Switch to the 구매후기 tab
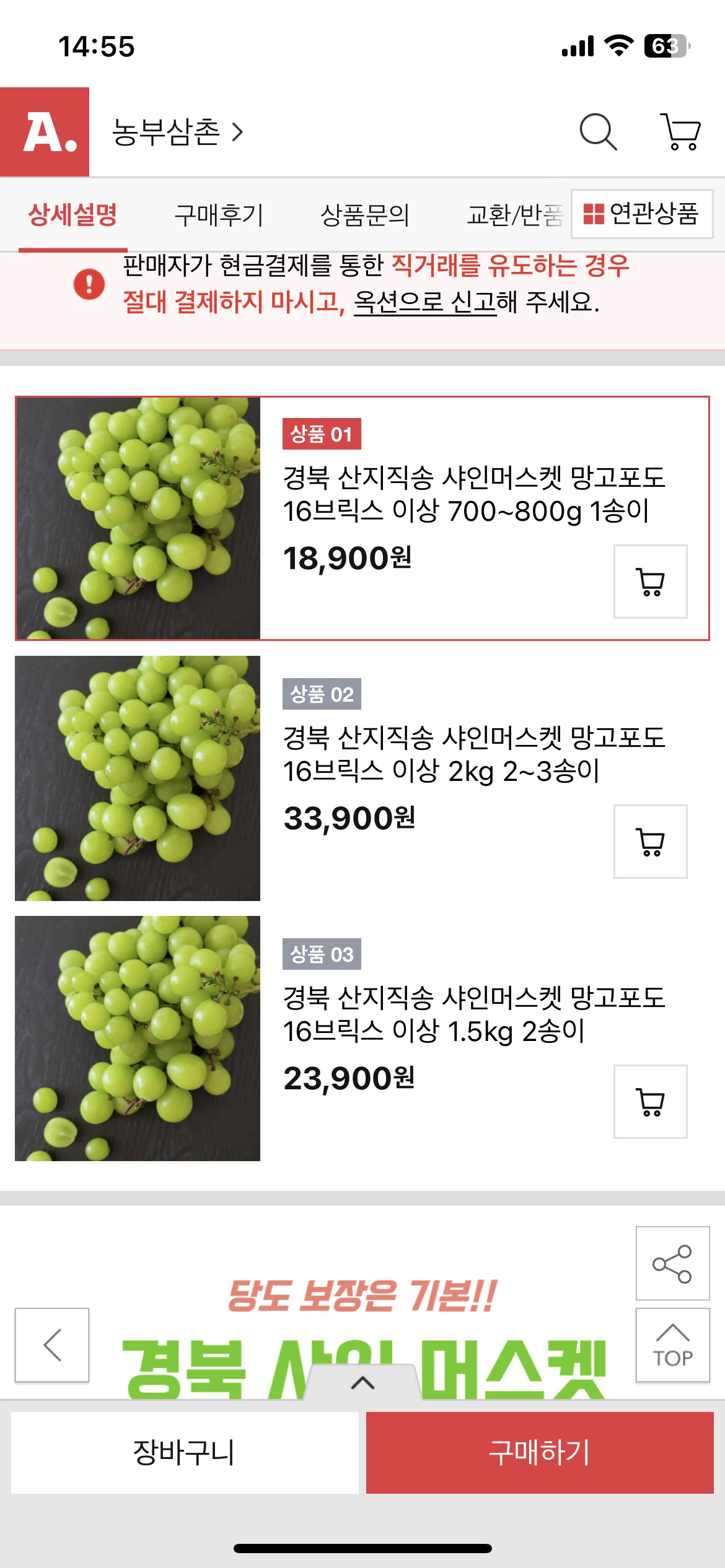Viewport: 725px width, 1568px height. pyautogui.click(x=220, y=216)
